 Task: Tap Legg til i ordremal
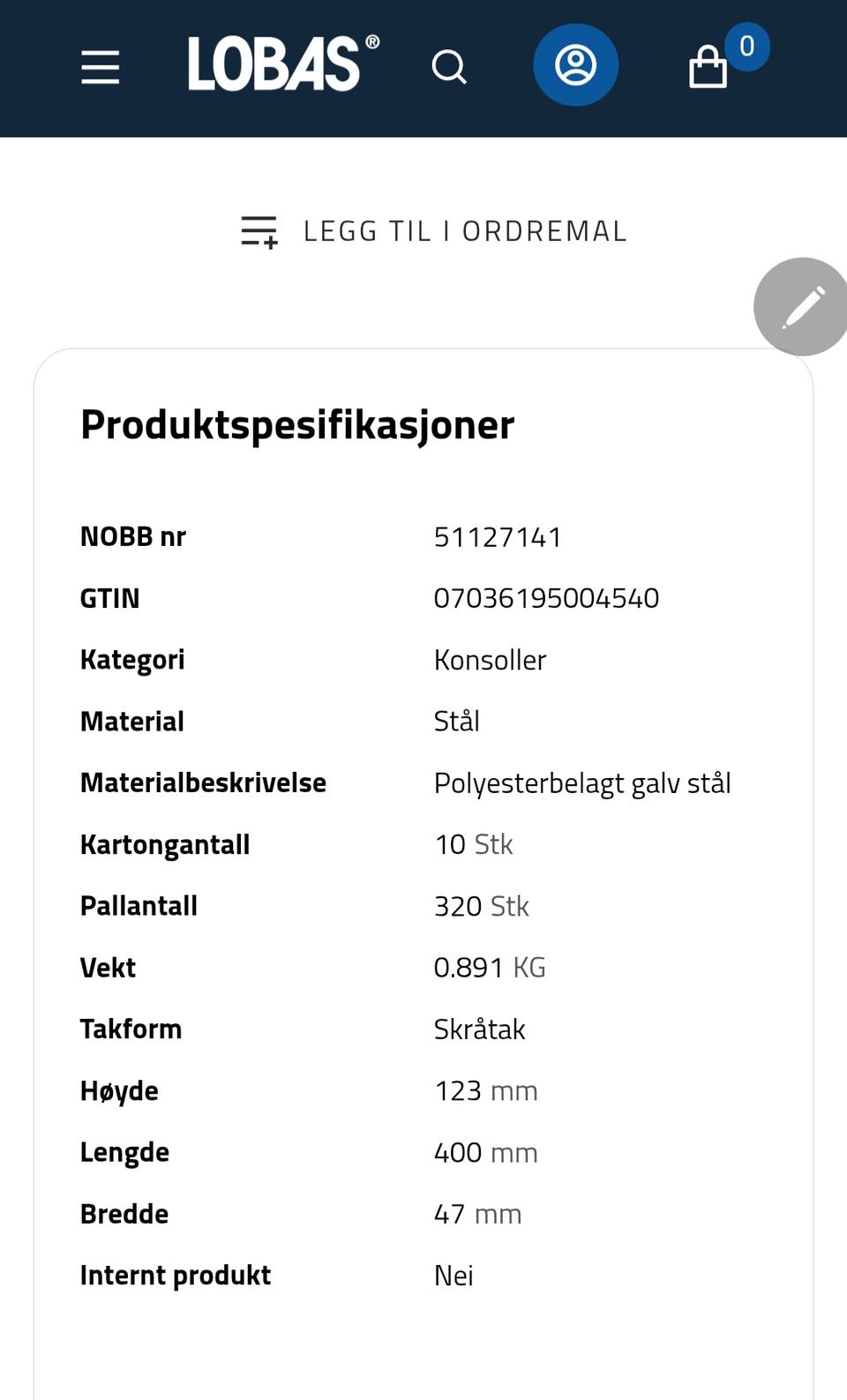click(x=434, y=231)
